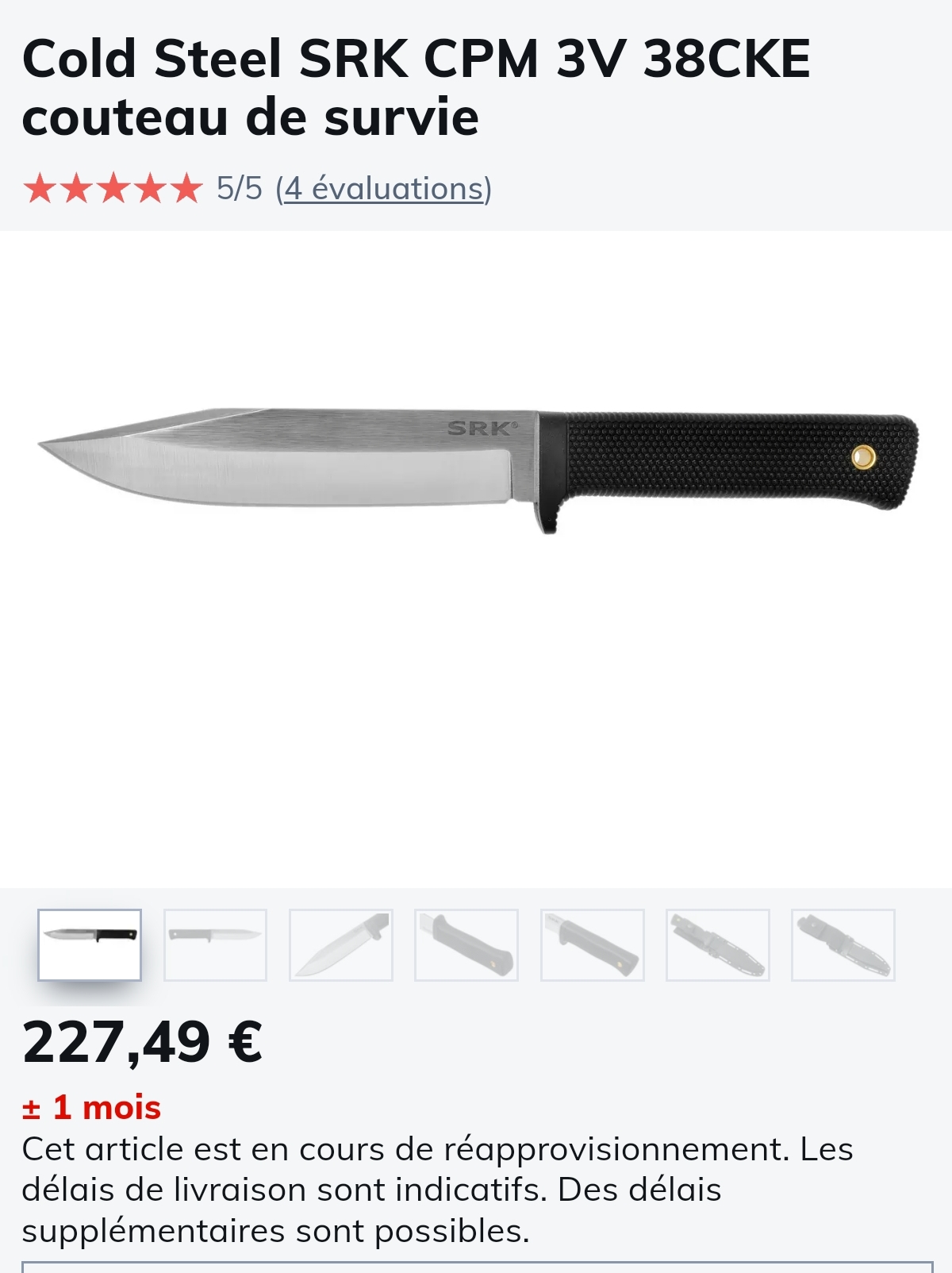Show the sixth thumbnail knife in sheath
The width and height of the screenshot is (952, 1273).
tap(718, 944)
